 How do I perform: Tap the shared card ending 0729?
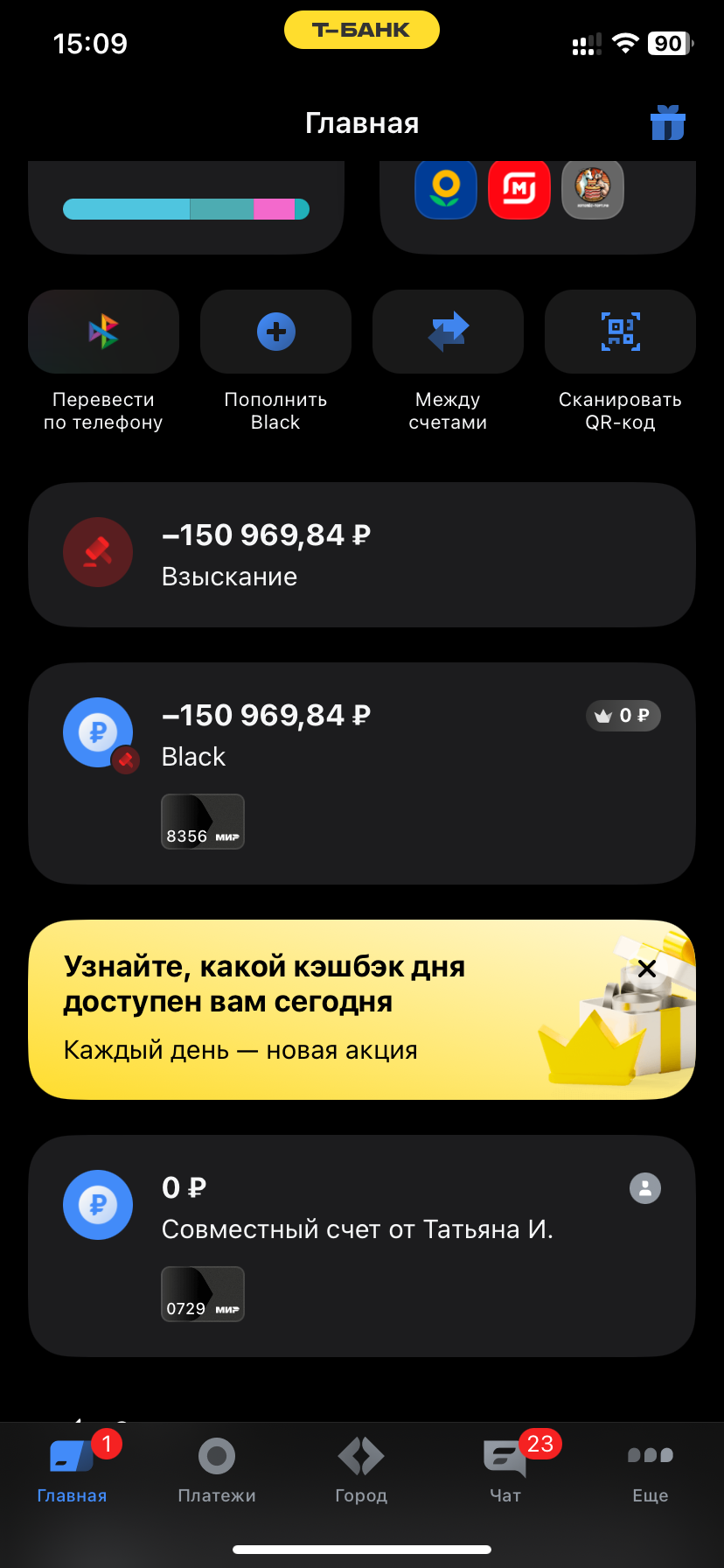(x=203, y=1294)
